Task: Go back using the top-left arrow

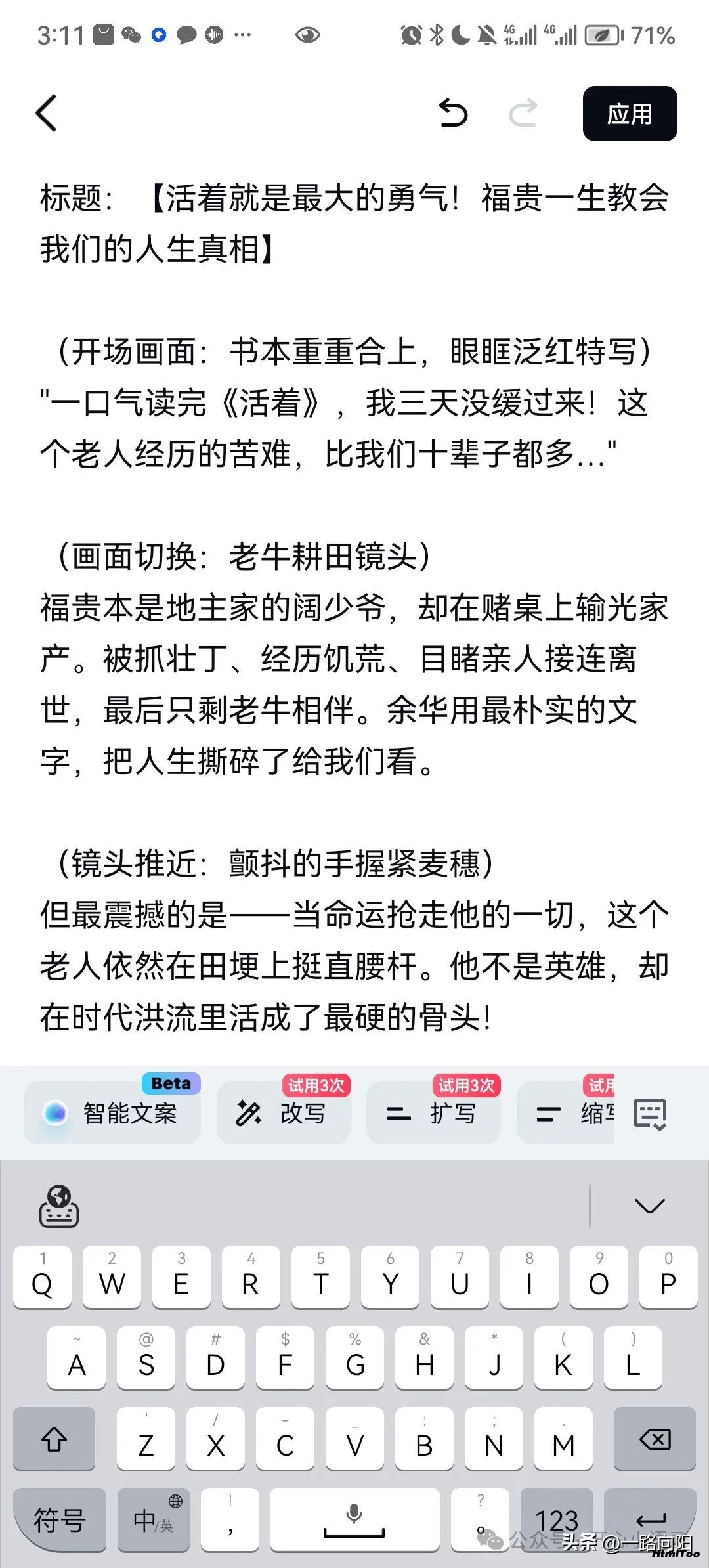Action: pos(47,113)
